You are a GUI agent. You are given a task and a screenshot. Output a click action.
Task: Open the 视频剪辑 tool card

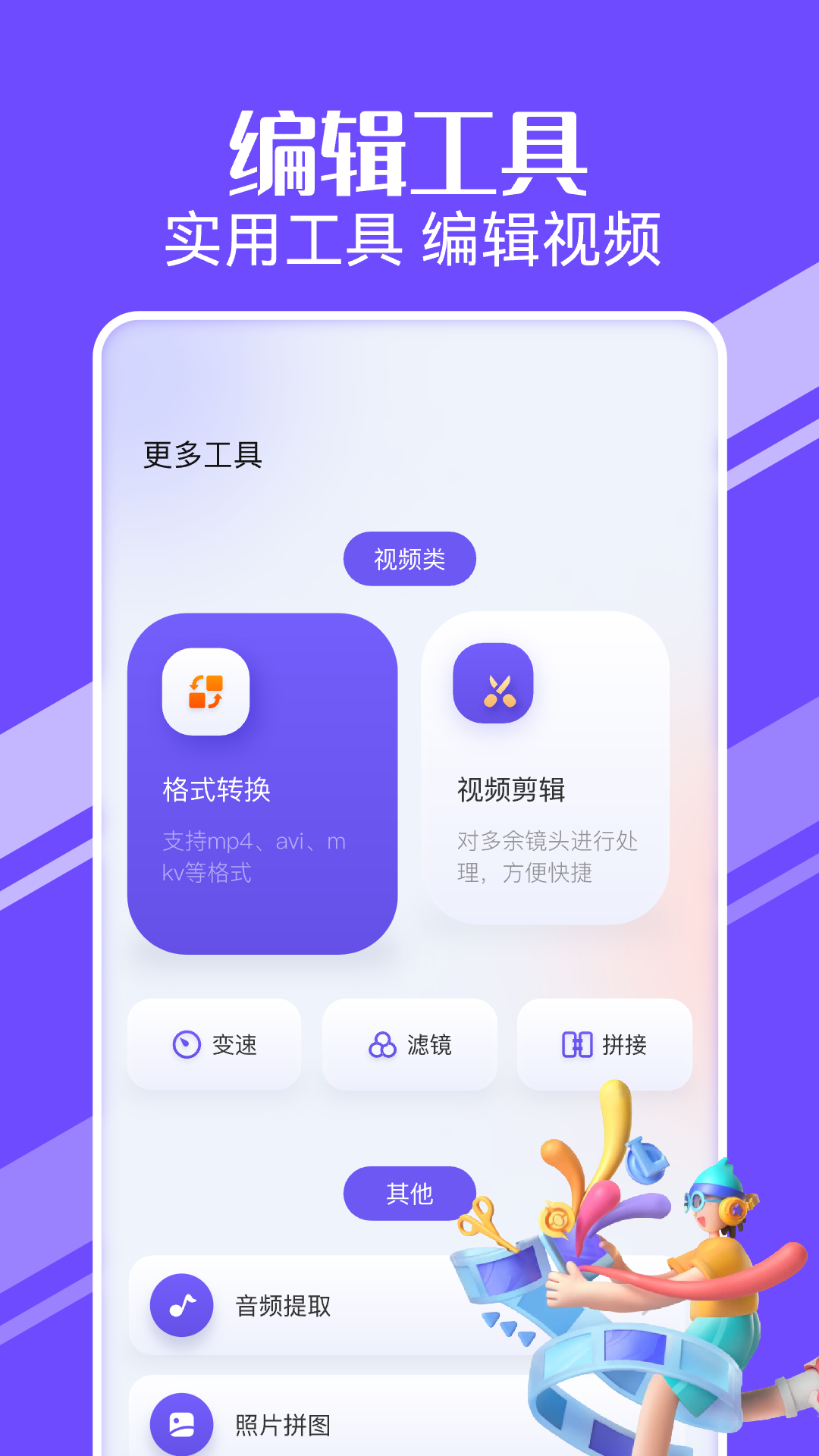pyautogui.click(x=548, y=781)
